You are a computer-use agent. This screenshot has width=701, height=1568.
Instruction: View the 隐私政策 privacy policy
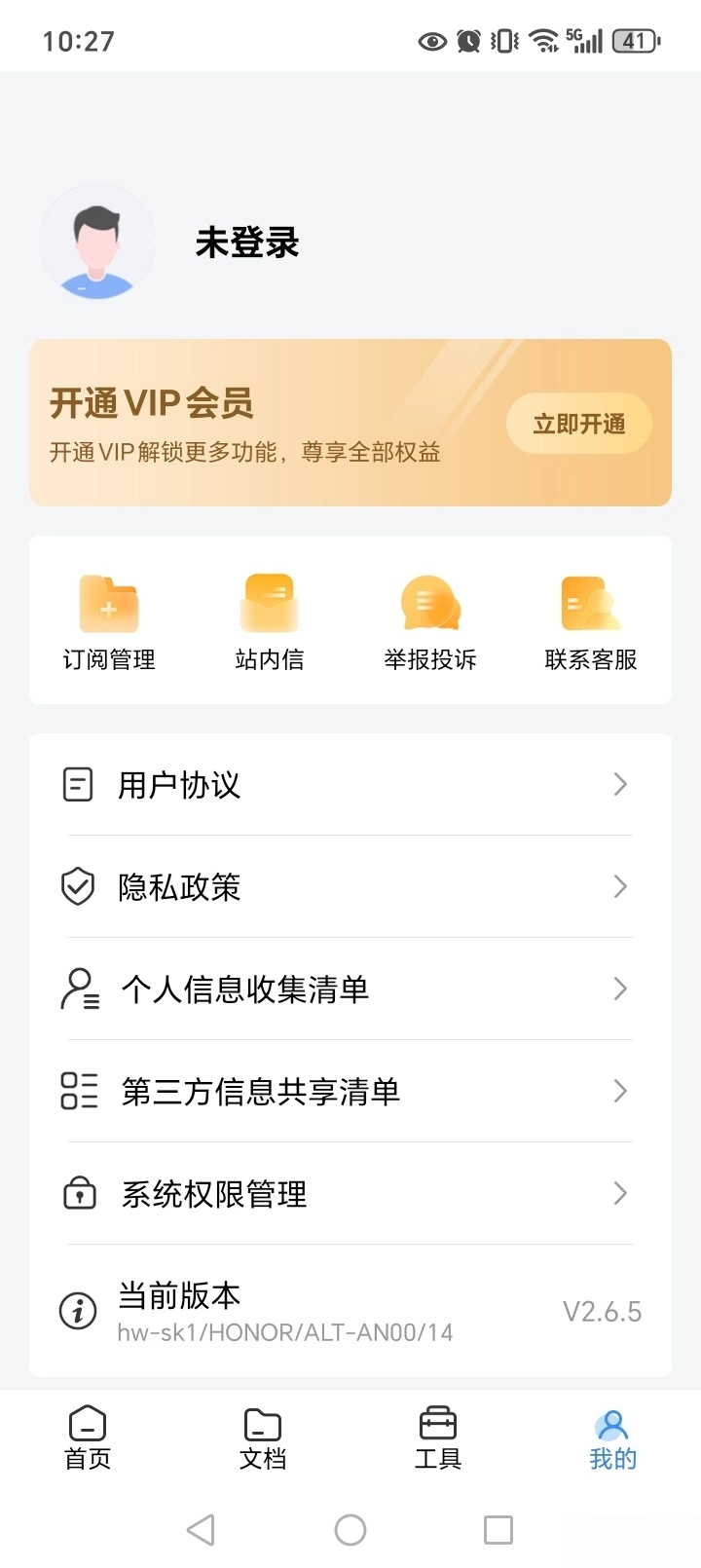[x=350, y=887]
